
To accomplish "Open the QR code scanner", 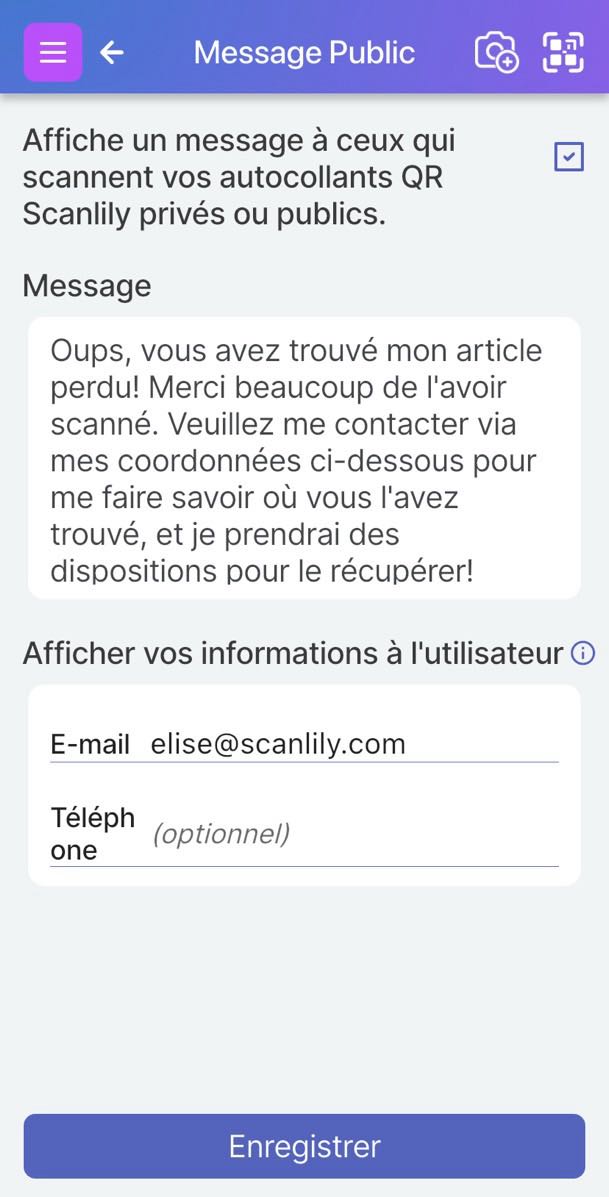I will tap(563, 52).
